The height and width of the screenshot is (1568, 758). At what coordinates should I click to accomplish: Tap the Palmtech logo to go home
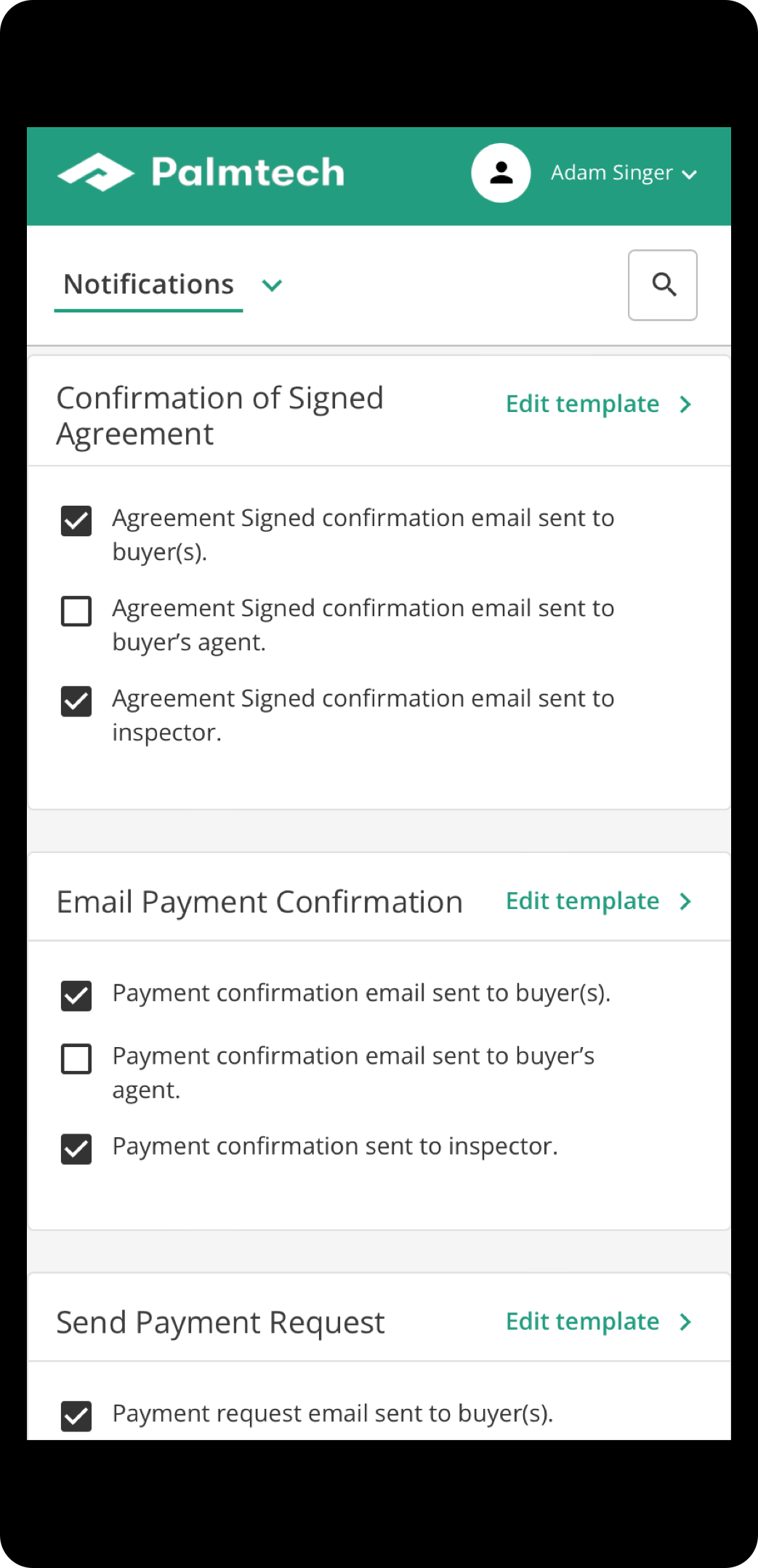[x=201, y=173]
